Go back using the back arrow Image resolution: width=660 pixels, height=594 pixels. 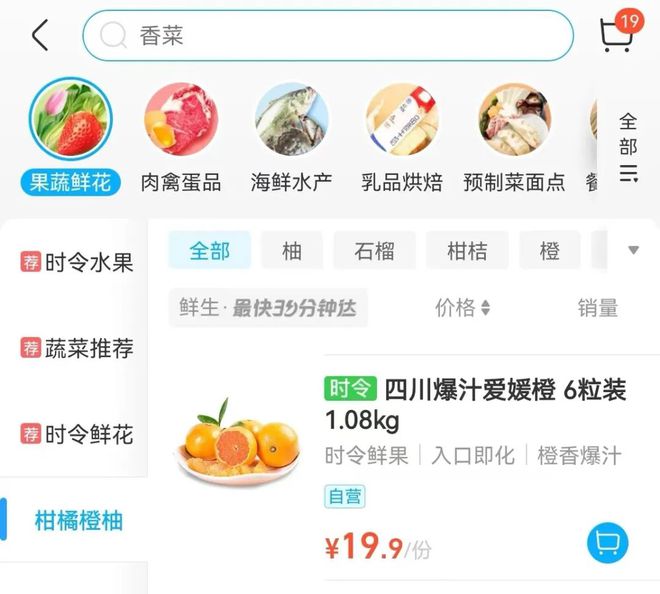[40, 36]
